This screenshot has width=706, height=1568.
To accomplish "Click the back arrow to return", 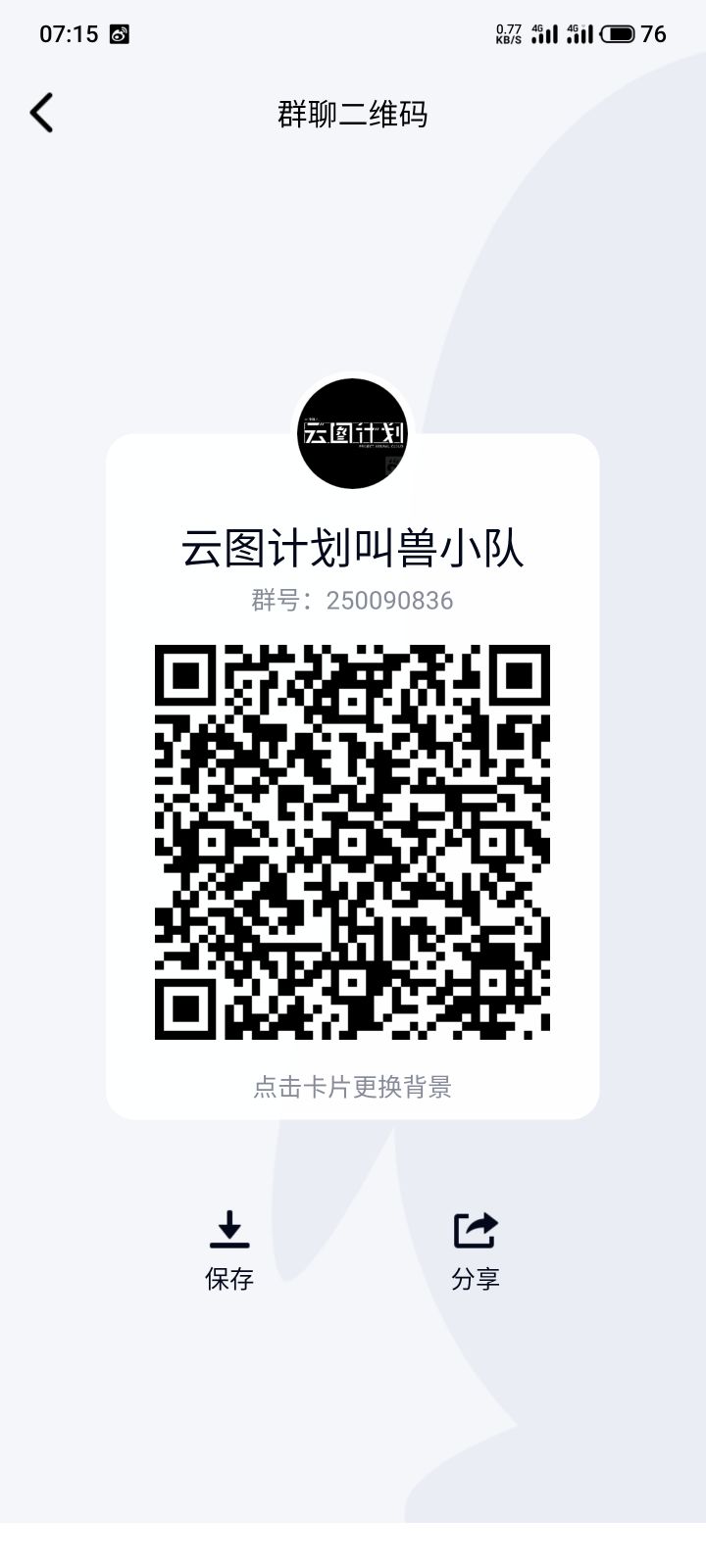I will [x=41, y=113].
